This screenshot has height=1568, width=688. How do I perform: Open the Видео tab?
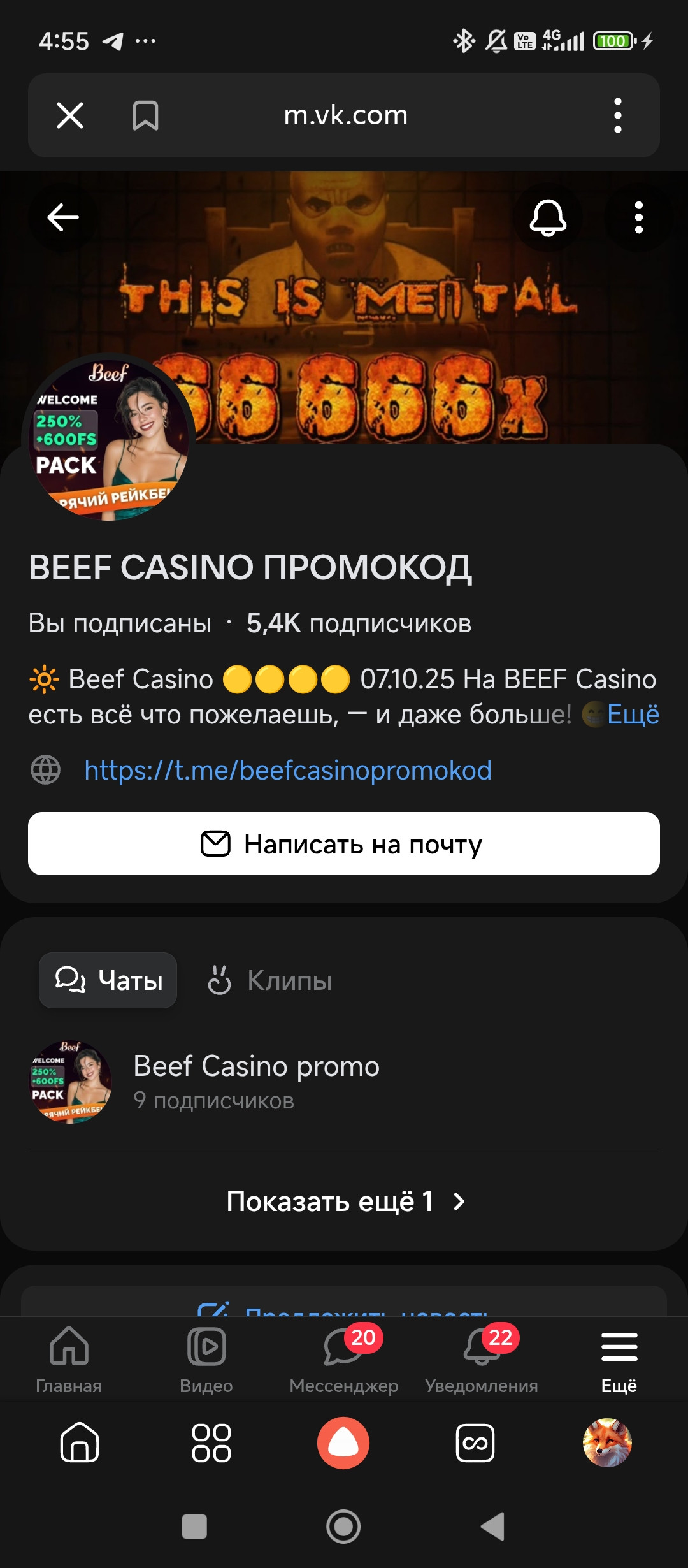click(206, 1358)
